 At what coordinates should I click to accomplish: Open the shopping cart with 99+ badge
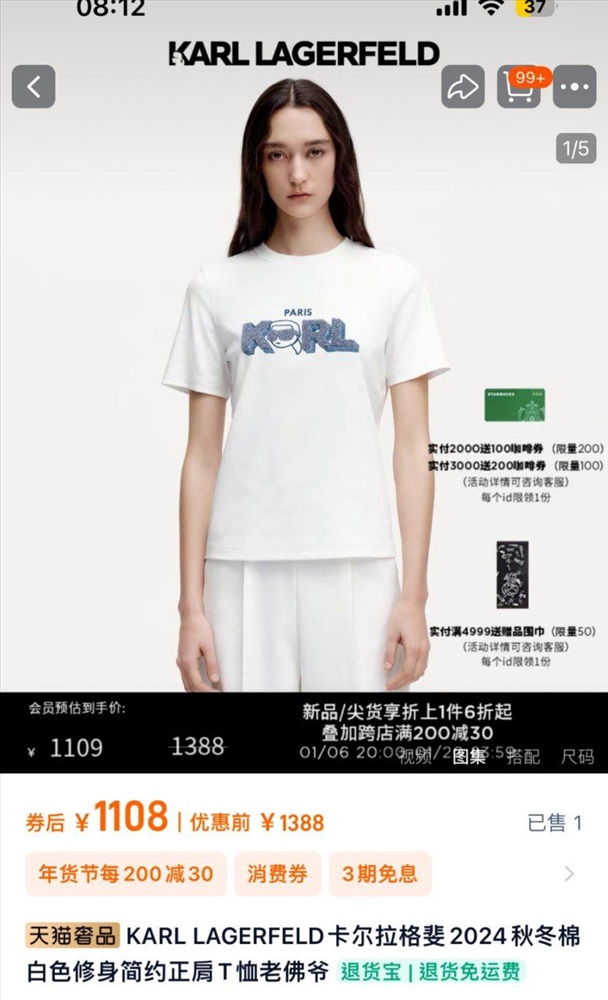(x=519, y=87)
